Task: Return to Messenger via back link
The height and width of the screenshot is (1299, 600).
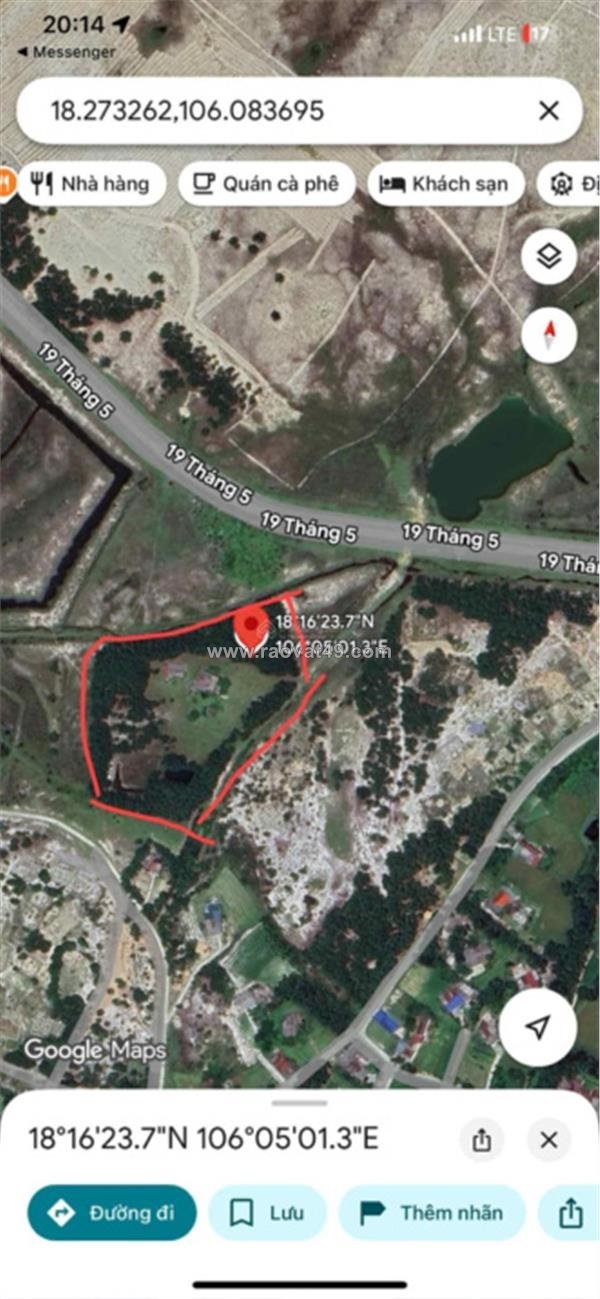Action: coord(75,52)
